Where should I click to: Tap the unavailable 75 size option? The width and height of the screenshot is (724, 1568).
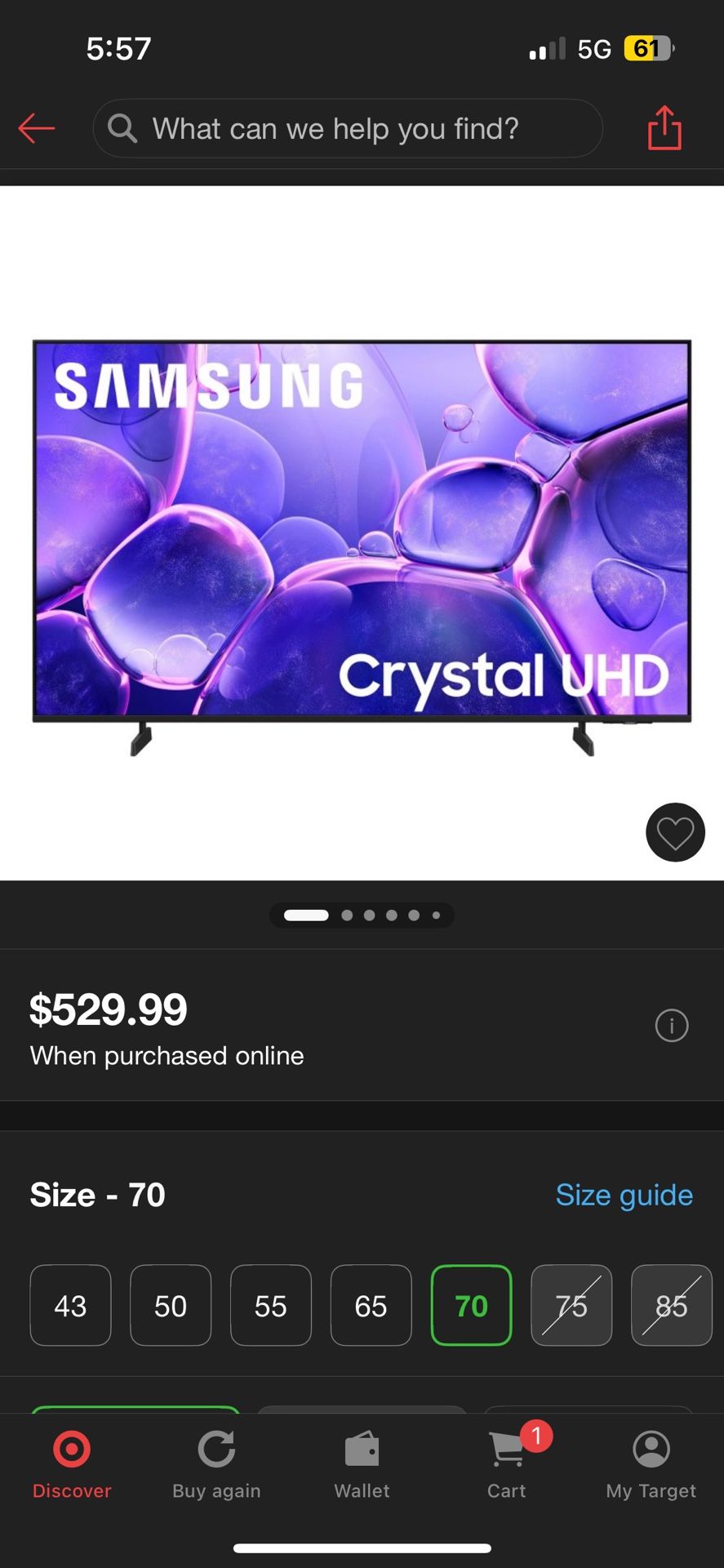click(571, 1305)
